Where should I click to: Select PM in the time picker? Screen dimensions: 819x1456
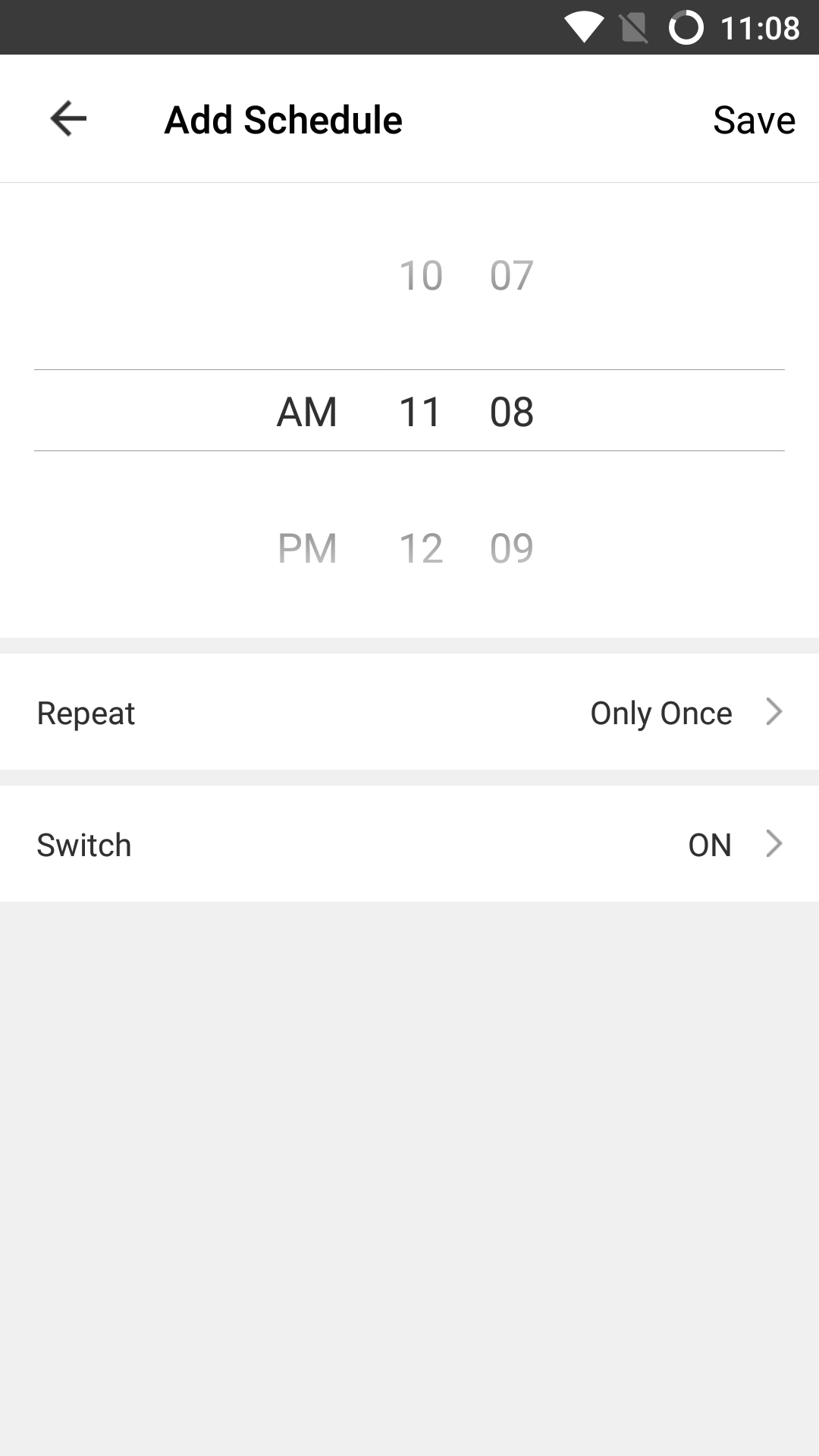click(x=307, y=548)
